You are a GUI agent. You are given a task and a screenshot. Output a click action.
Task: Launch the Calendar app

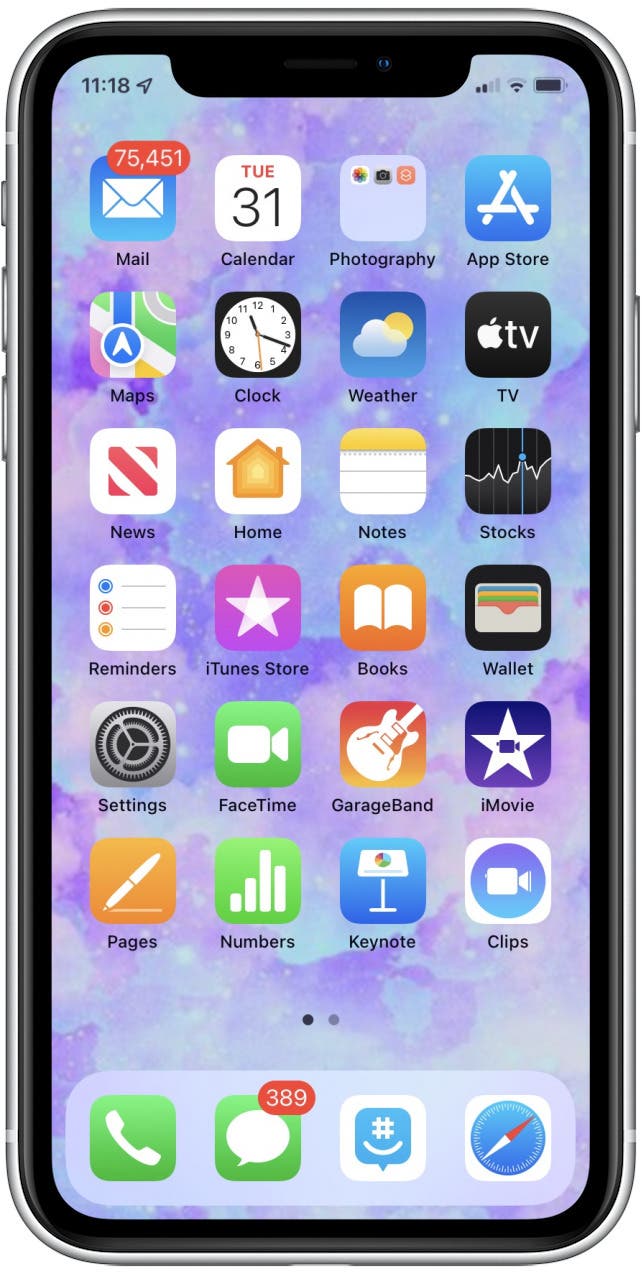(x=258, y=198)
